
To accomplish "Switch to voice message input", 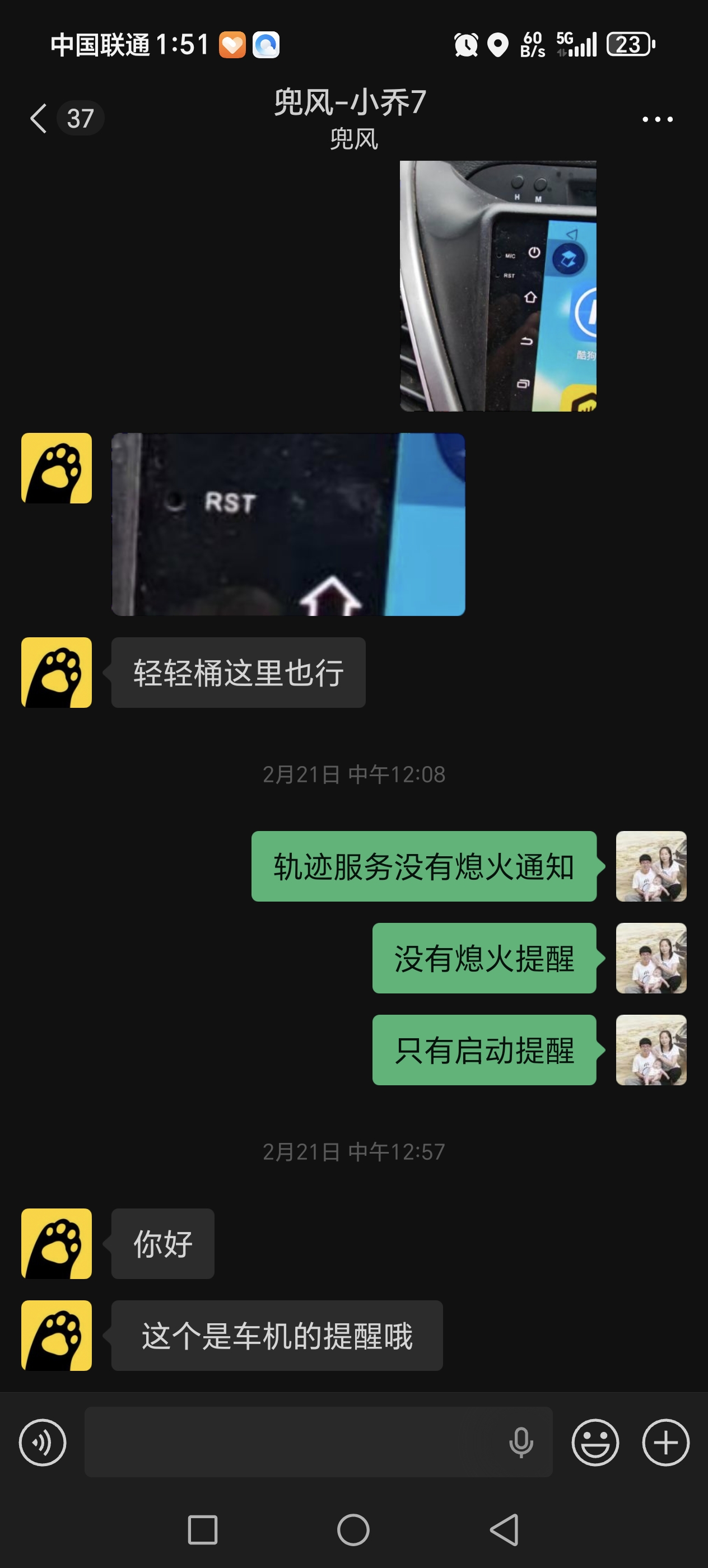I will click(x=43, y=1442).
